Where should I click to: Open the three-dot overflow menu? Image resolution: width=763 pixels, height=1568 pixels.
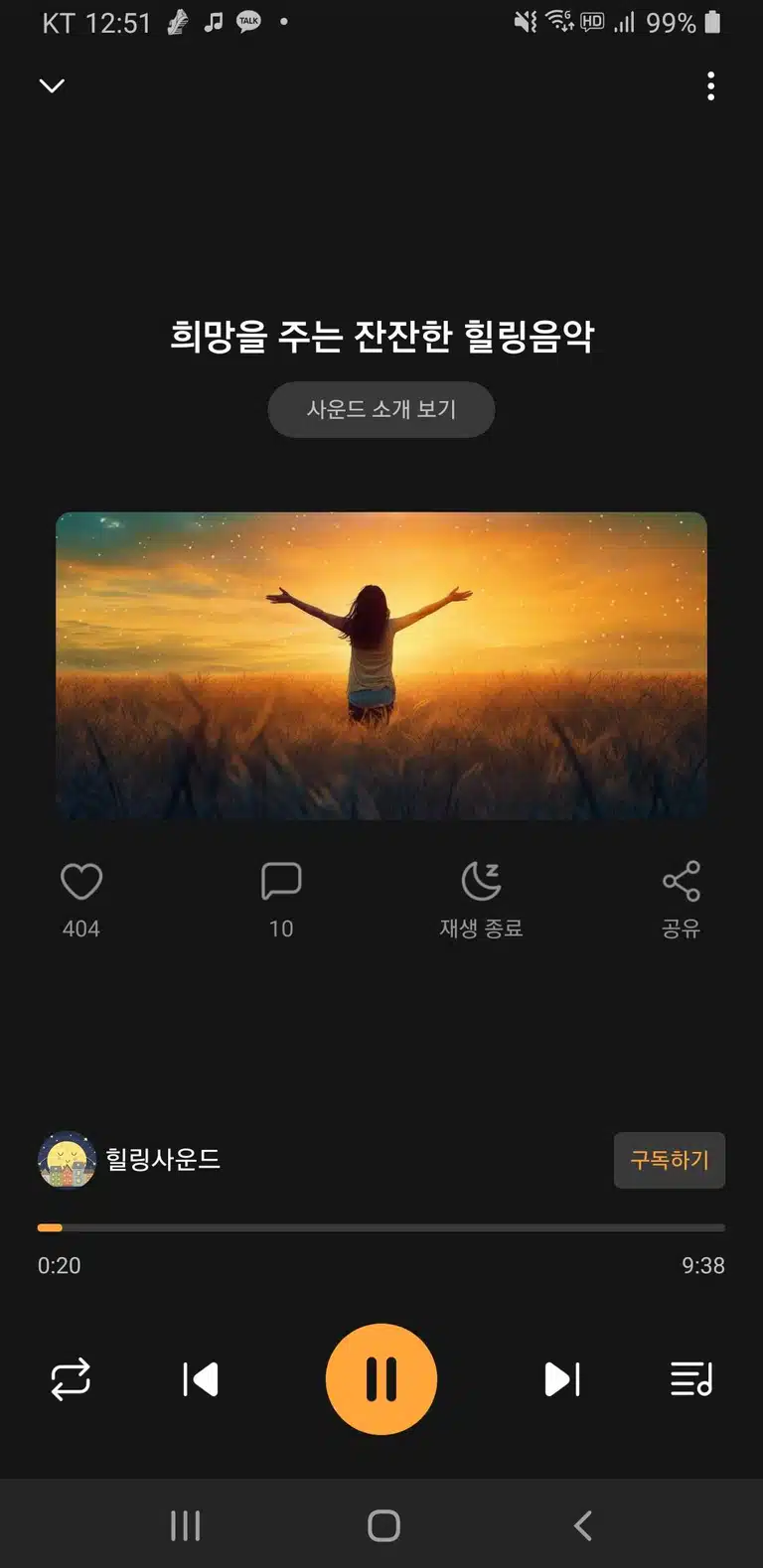coord(710,86)
